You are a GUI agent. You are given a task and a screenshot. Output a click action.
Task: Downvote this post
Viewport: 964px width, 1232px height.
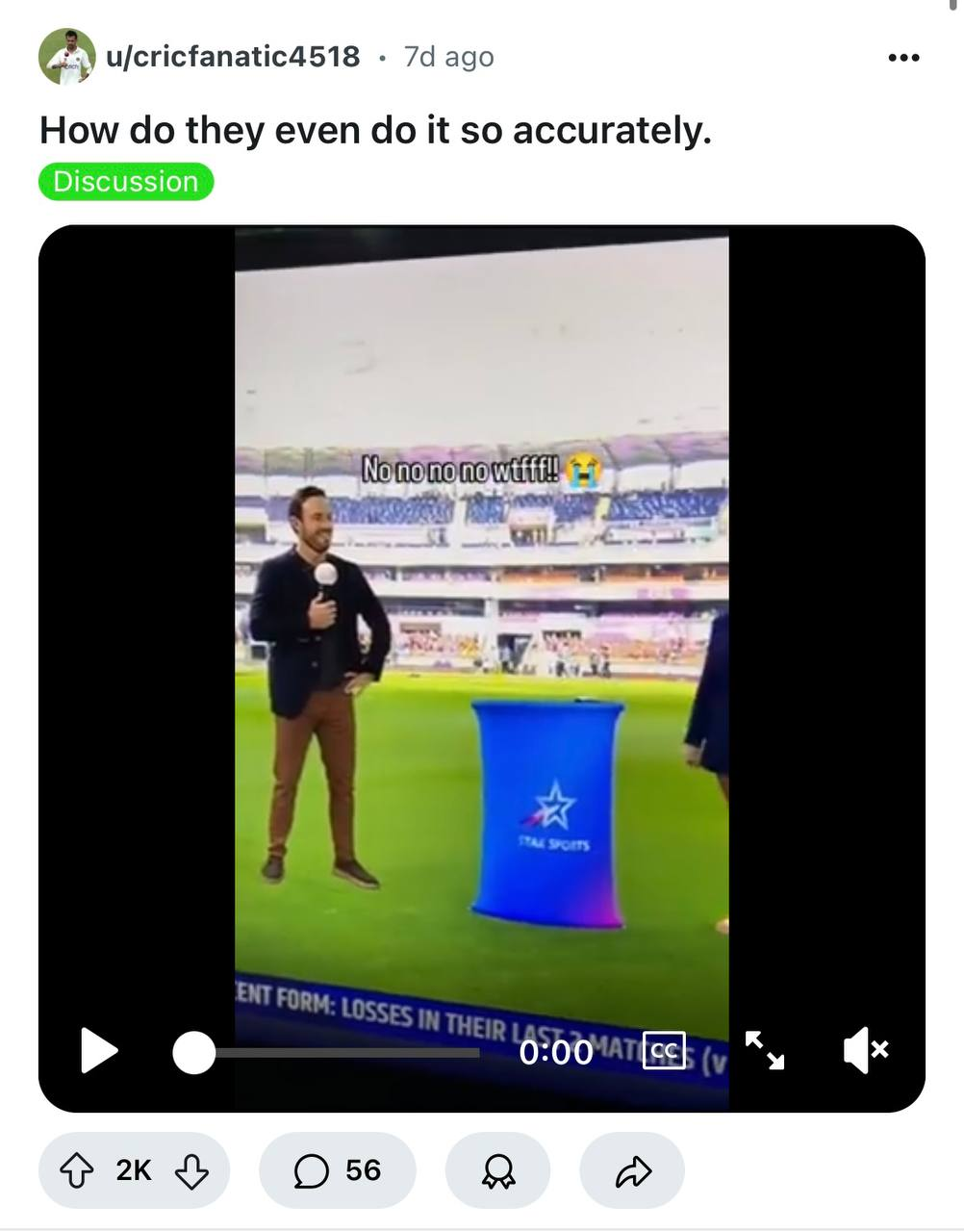click(x=191, y=1170)
